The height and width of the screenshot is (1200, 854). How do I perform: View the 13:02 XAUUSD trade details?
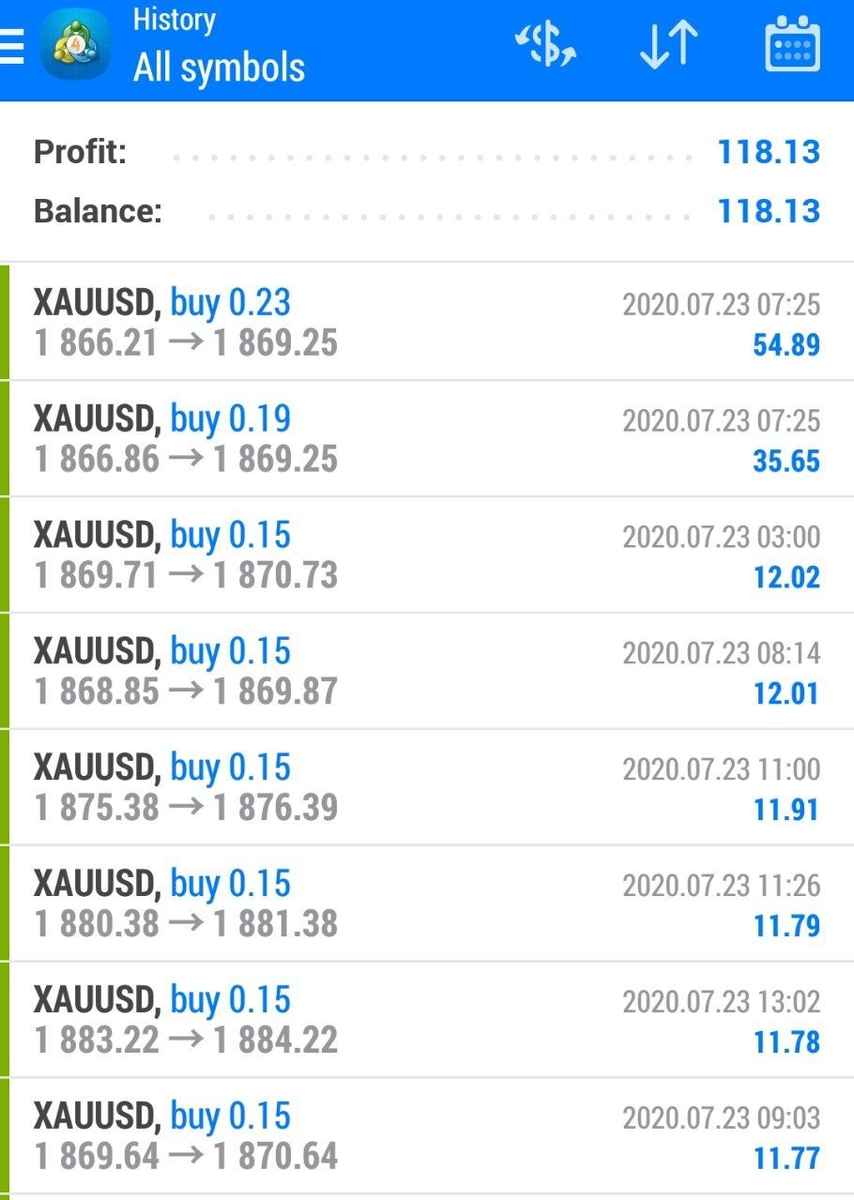(427, 1018)
